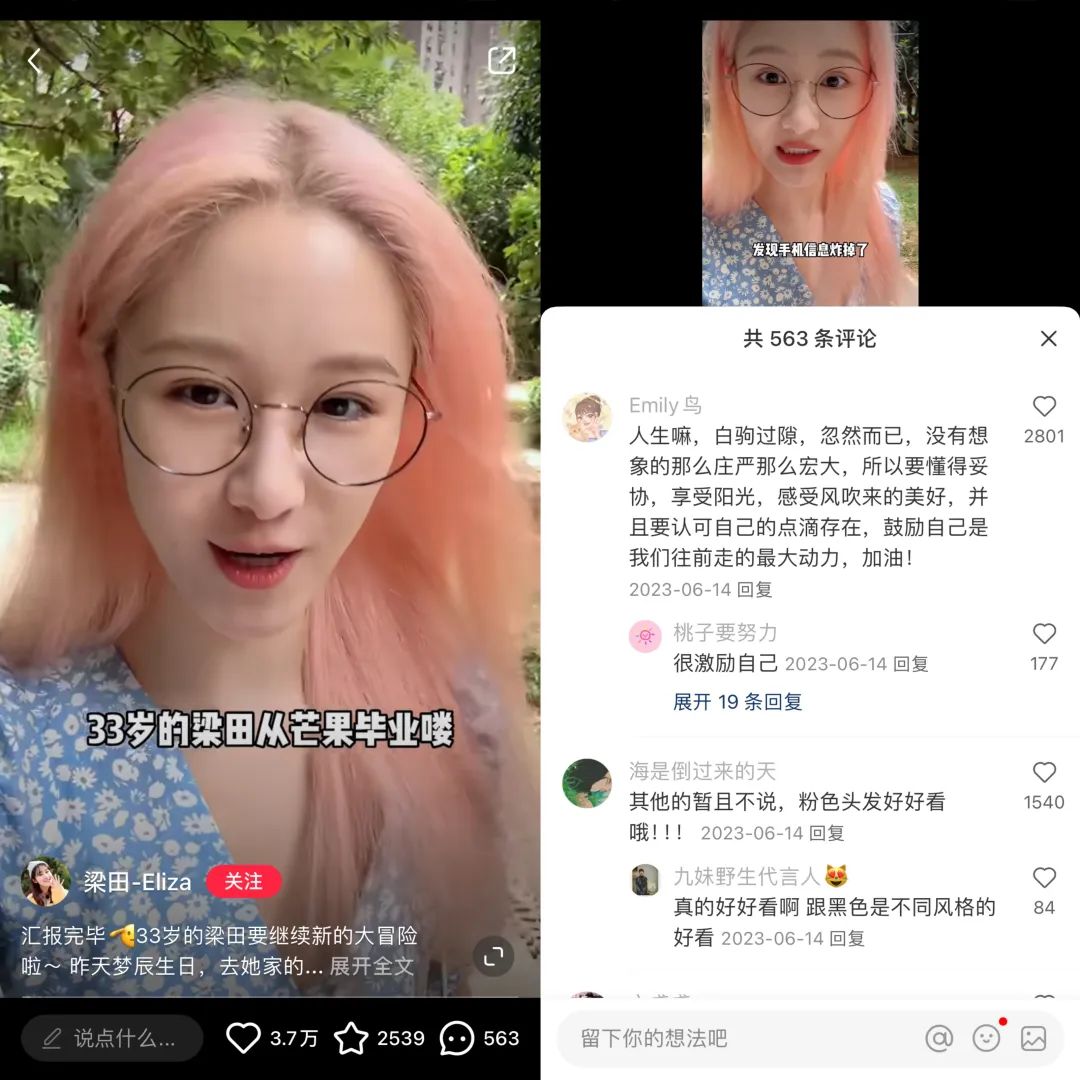Favorite the video via star 2539
The image size is (1080, 1080).
pos(351,1038)
